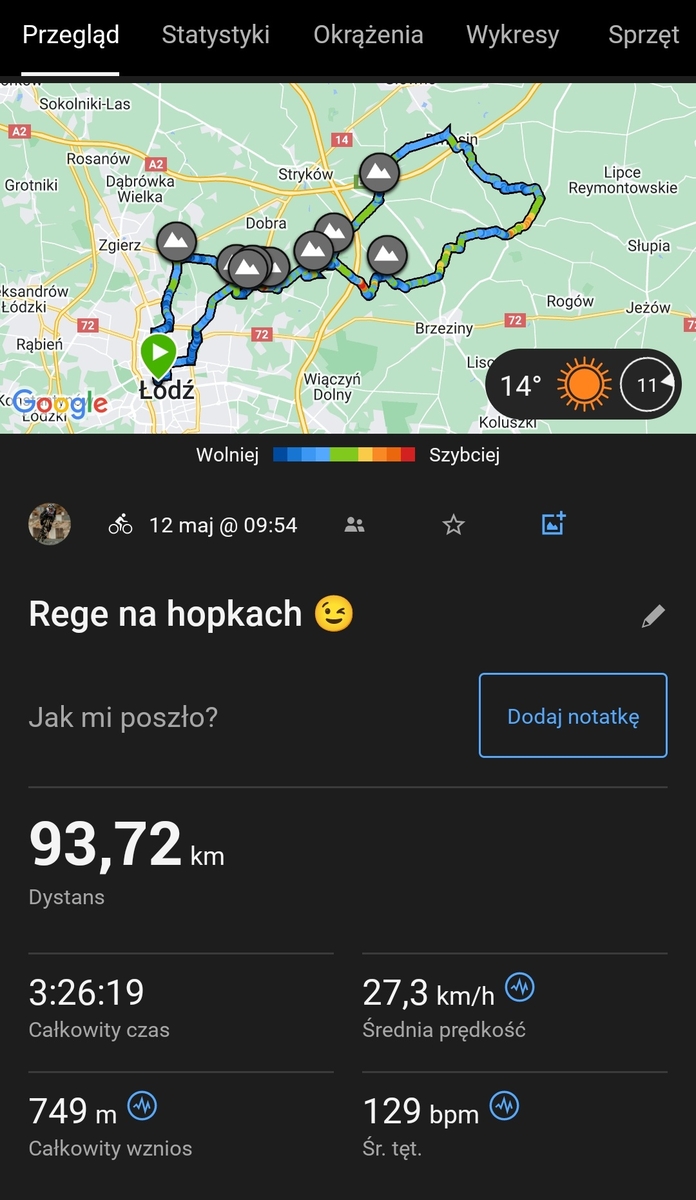Screen dimensions: 696x1200
Task: Tap the Dodaj notatkę button
Action: 573,716
